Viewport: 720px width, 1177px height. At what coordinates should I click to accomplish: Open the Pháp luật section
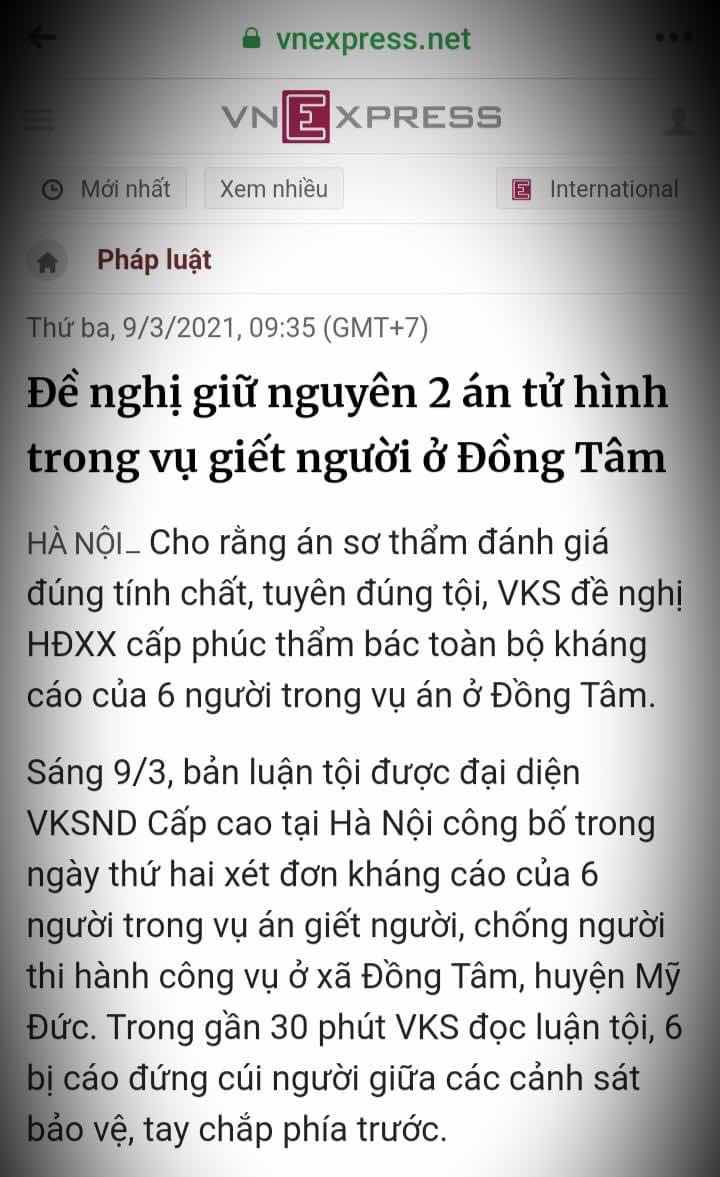(154, 260)
